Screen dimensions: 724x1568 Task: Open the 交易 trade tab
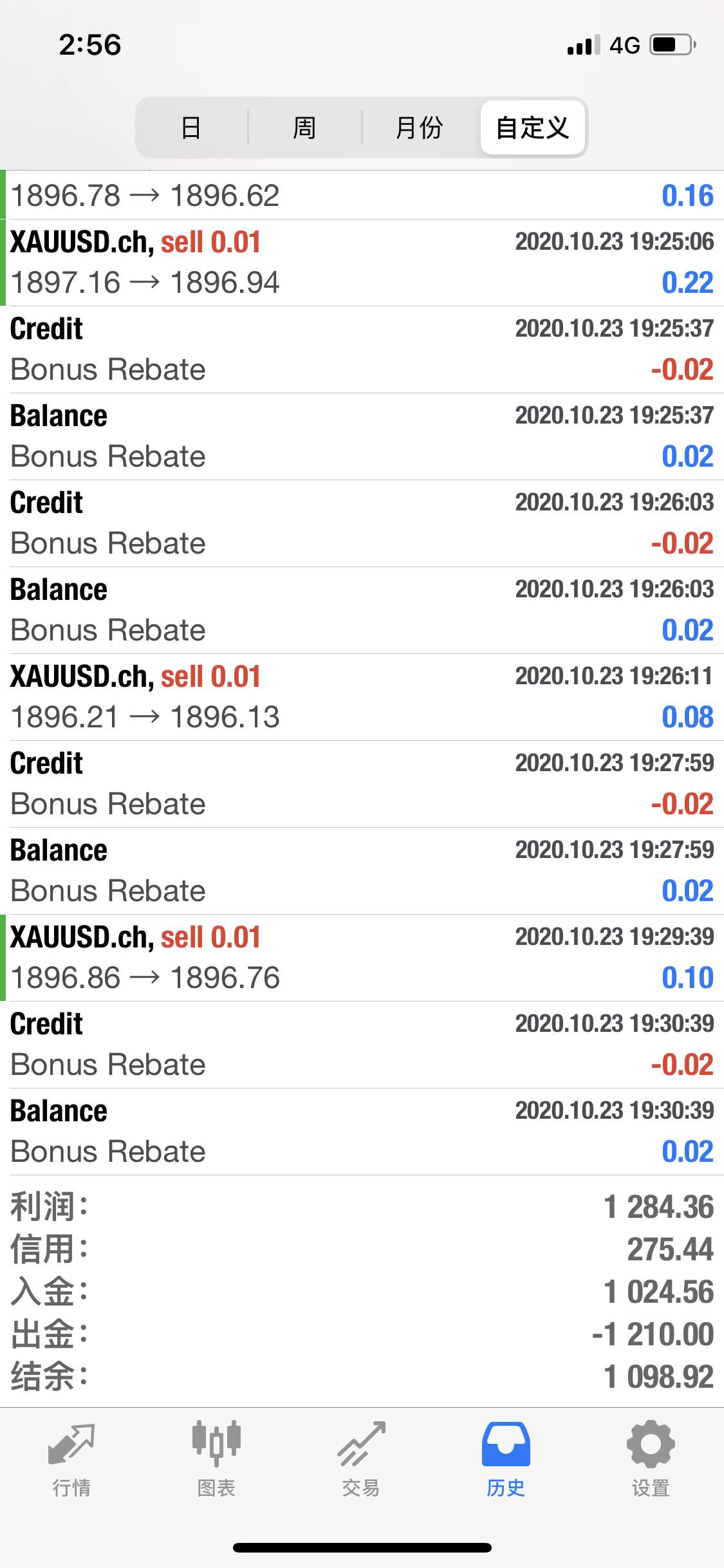[x=361, y=1459]
